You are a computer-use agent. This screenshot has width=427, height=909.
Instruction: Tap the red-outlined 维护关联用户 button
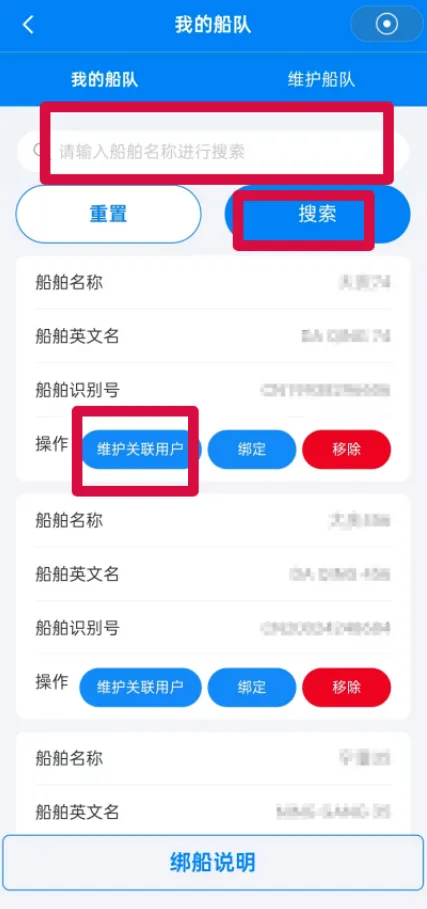(x=140, y=449)
